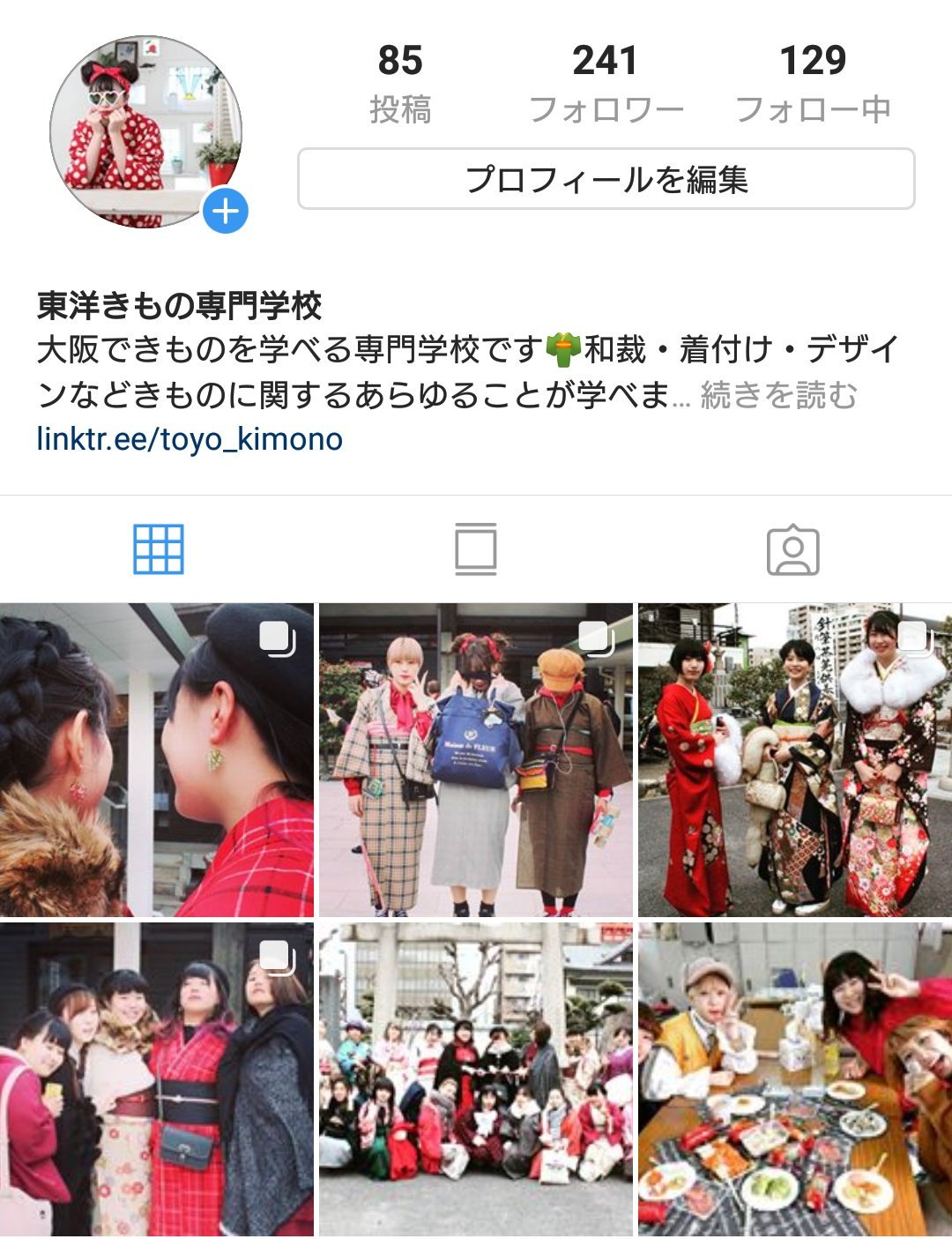Tap the プロフィールを編集 button
Image resolution: width=952 pixels, height=1239 pixels.
point(606,180)
